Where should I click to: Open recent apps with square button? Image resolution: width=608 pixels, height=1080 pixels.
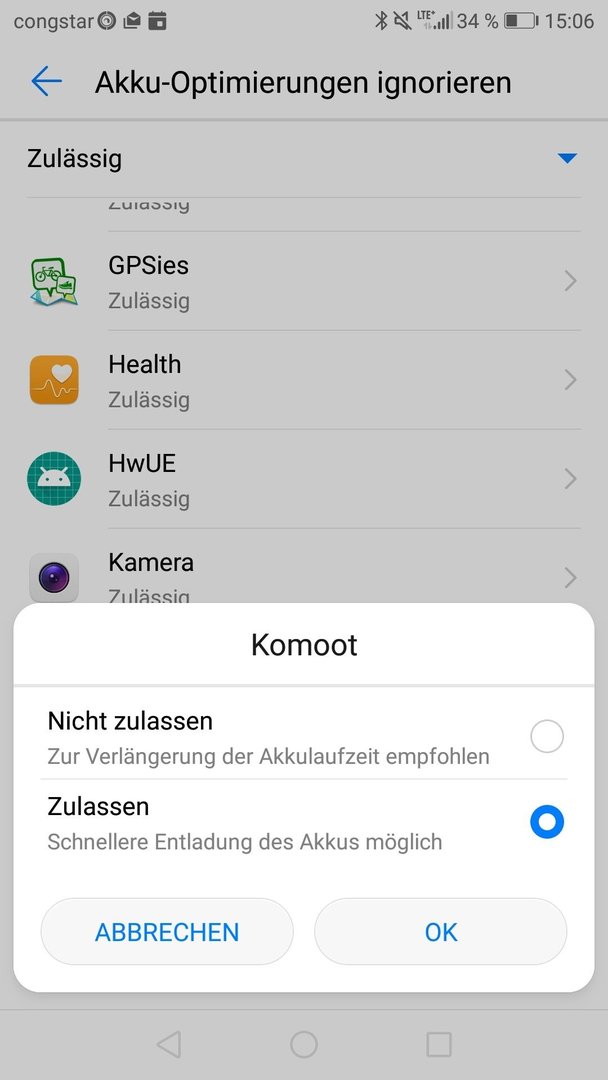pos(439,1044)
